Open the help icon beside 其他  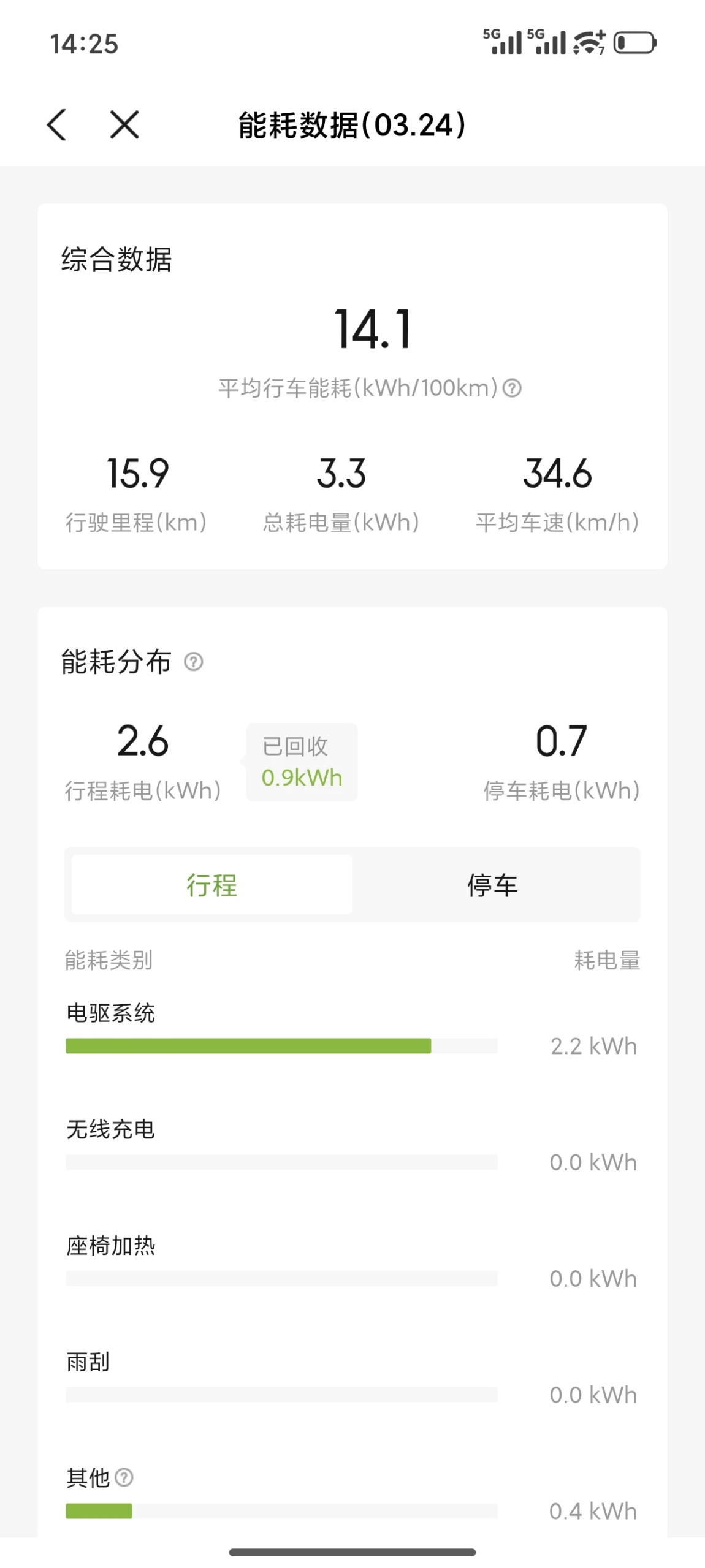click(x=124, y=1477)
